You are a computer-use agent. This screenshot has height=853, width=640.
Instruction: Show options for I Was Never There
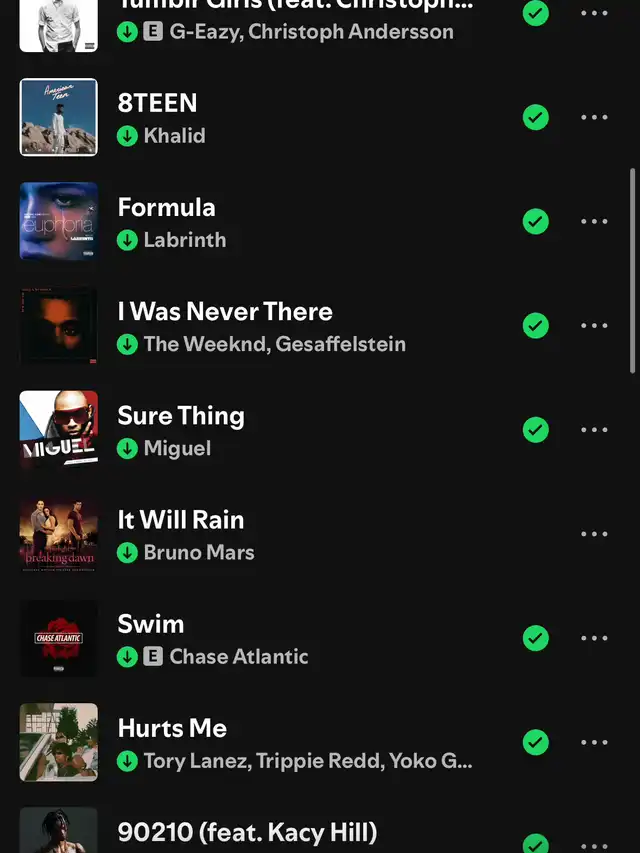[594, 325]
